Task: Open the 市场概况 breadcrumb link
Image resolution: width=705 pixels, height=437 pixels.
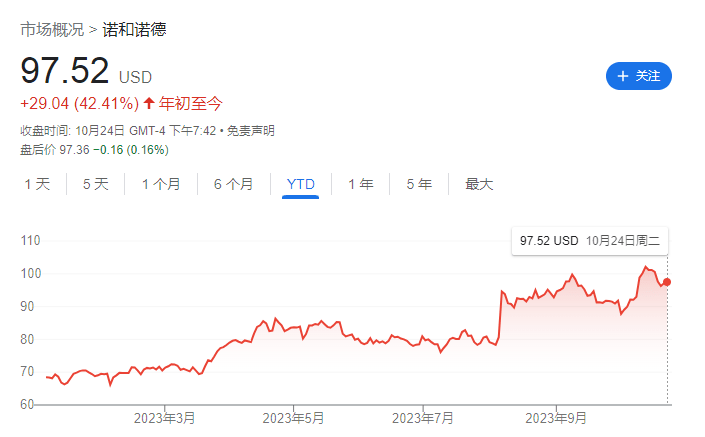Action: 50,30
